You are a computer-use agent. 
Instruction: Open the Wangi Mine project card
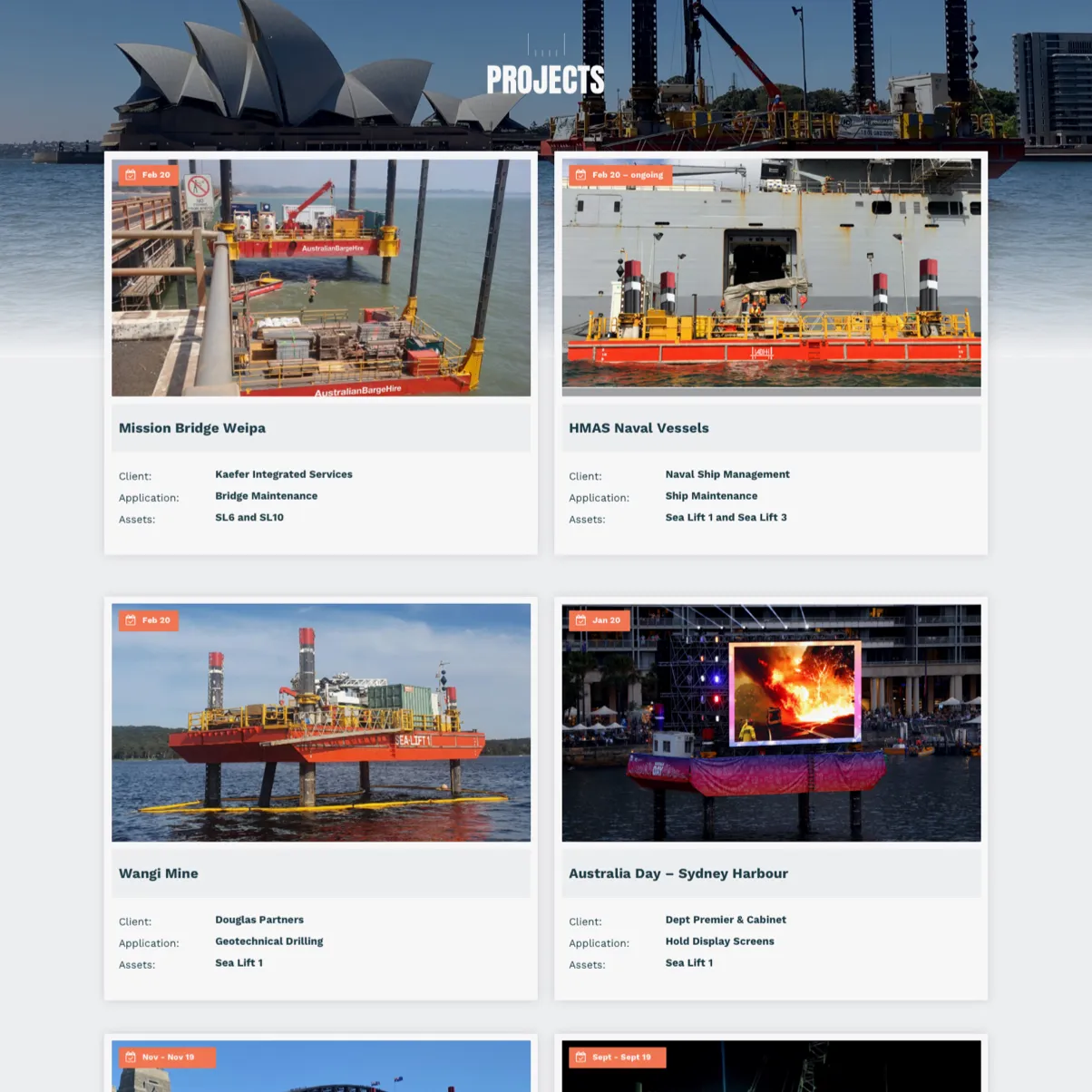(x=159, y=873)
